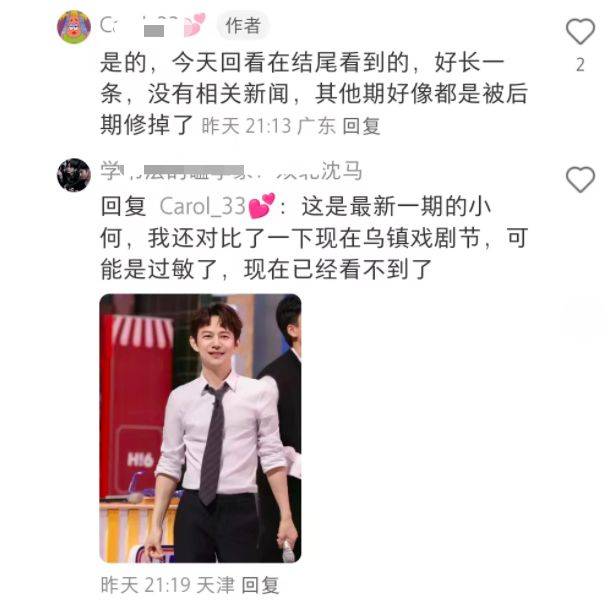The height and width of the screenshot is (609, 609).
Task: Open the author's profile avatar
Action: pos(74,27)
